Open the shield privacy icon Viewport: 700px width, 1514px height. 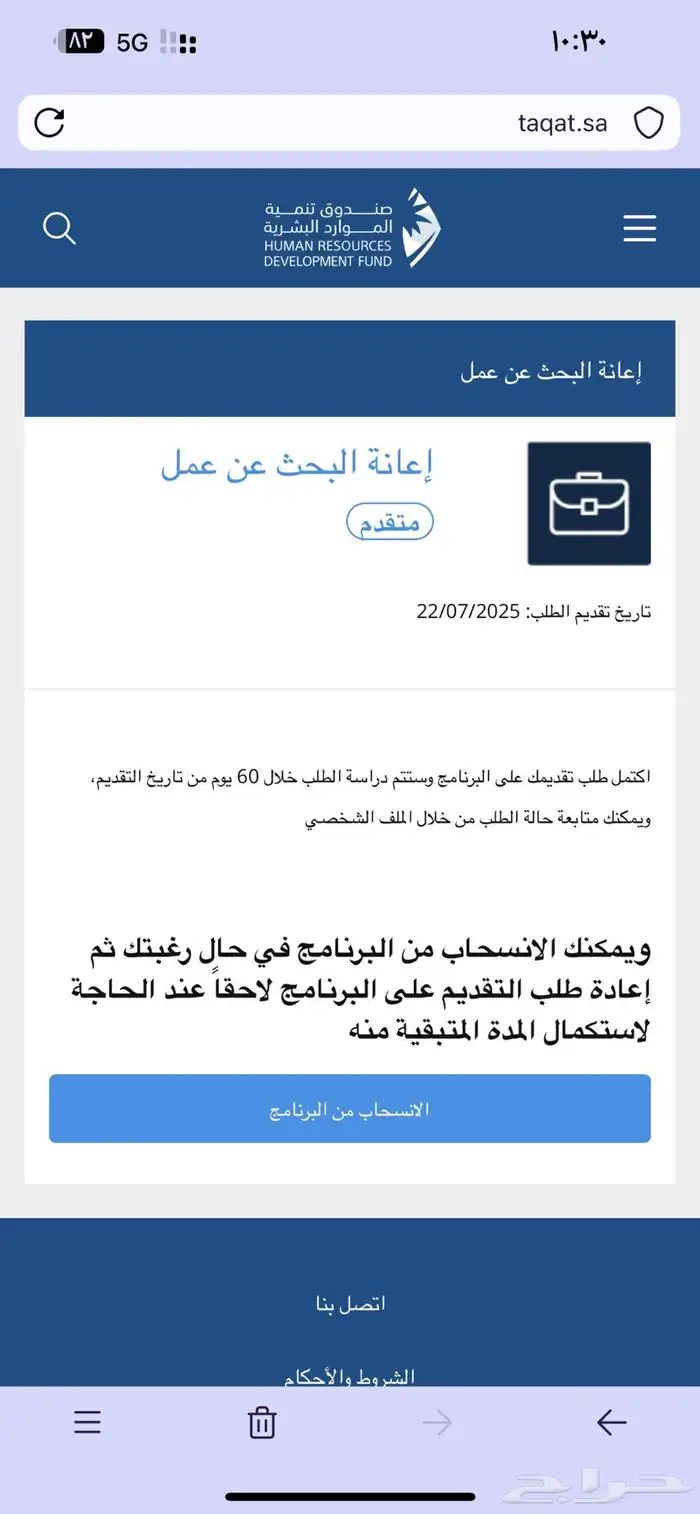pos(649,124)
